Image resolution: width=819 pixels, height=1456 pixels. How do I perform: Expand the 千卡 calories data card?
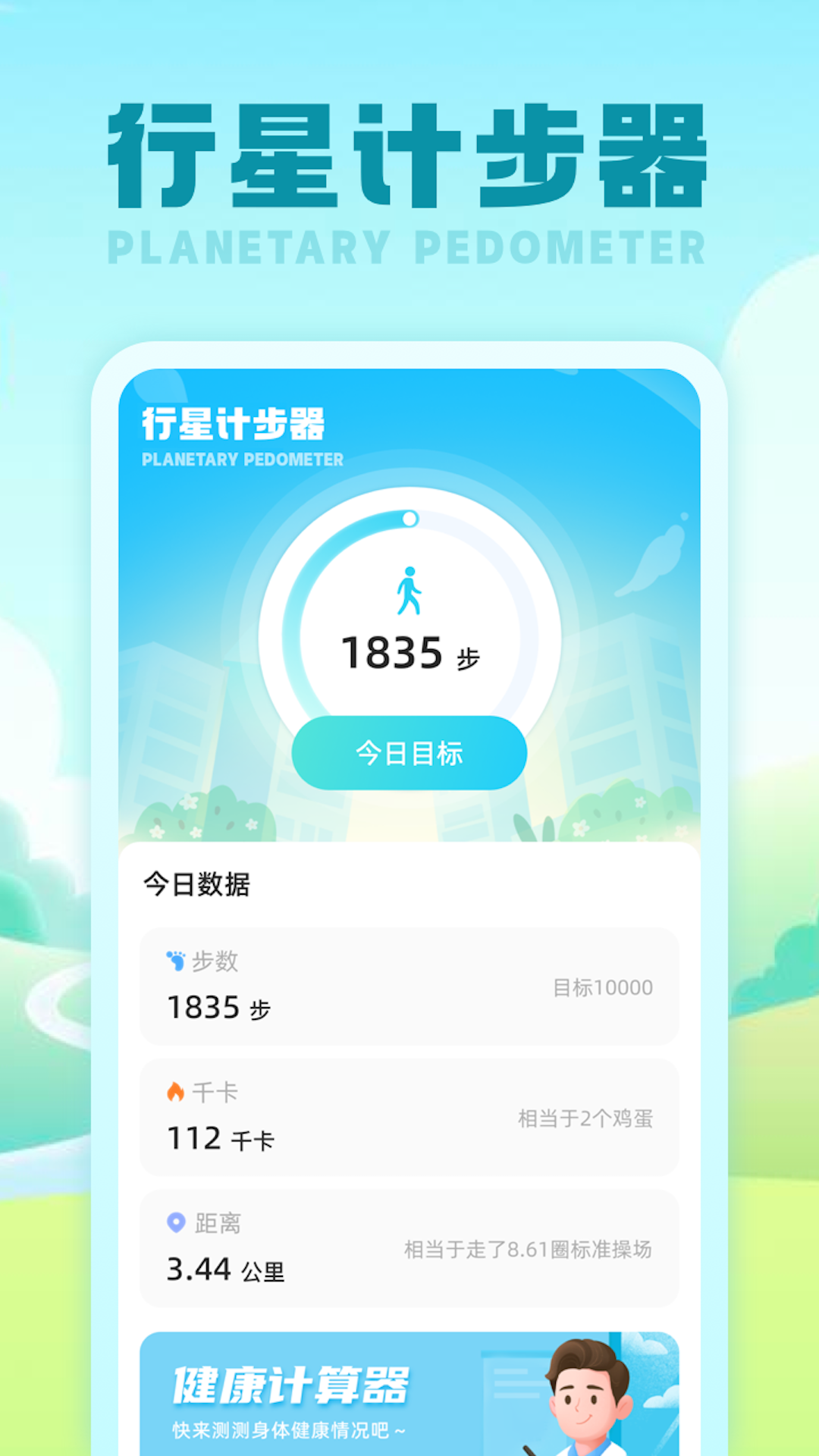tap(409, 1116)
